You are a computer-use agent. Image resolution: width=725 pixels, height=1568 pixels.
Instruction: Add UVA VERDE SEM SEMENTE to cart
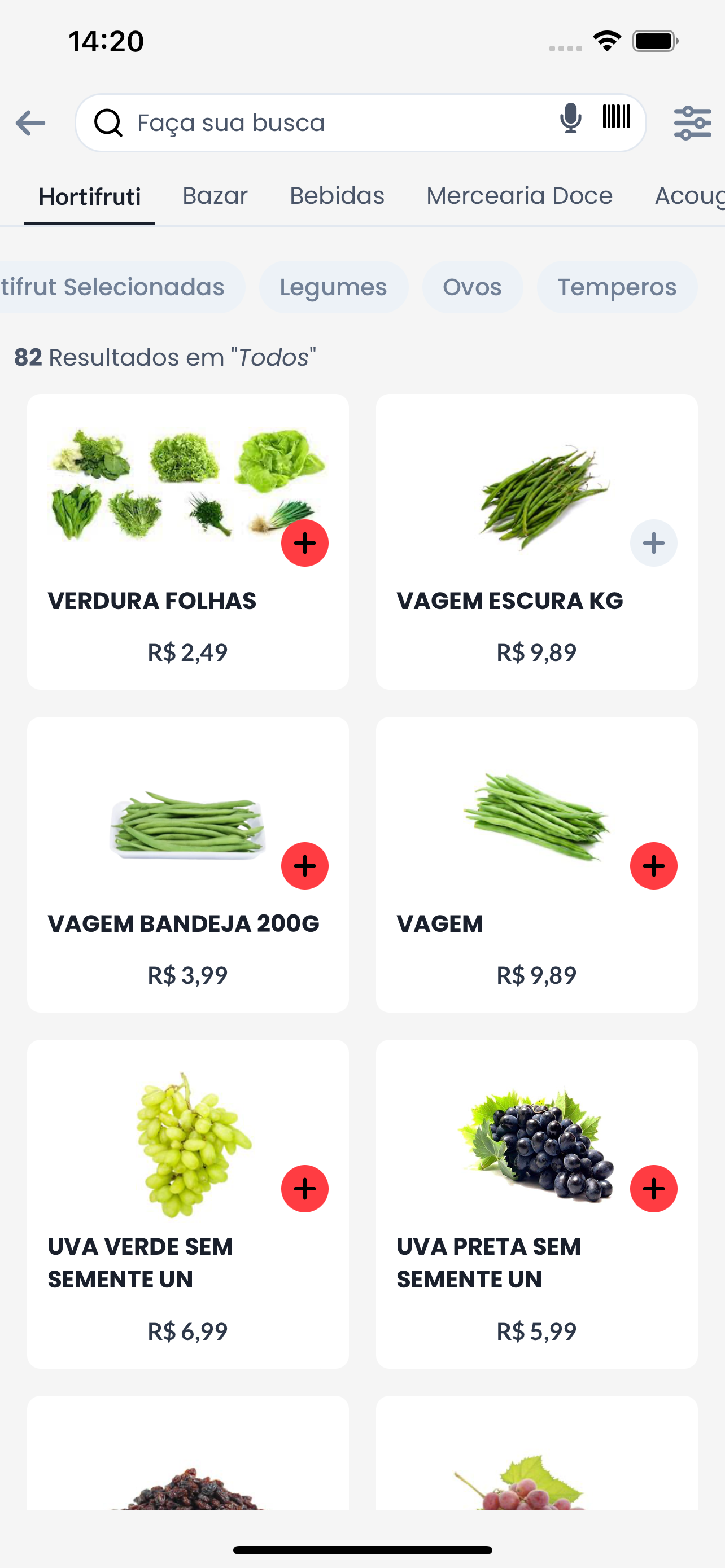pyautogui.click(x=305, y=1189)
